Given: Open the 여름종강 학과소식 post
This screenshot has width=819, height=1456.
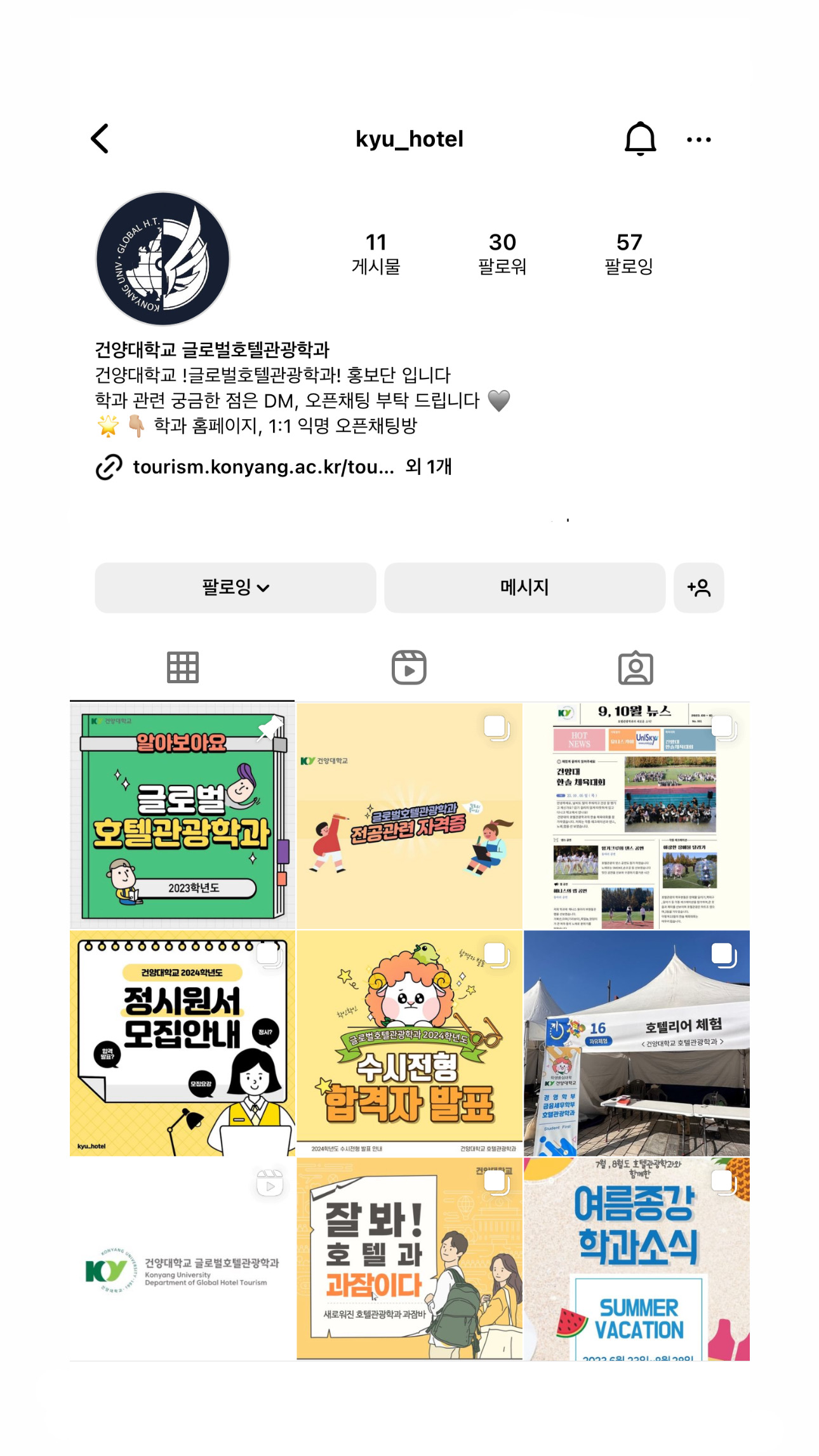Looking at the screenshot, I should [x=636, y=1259].
